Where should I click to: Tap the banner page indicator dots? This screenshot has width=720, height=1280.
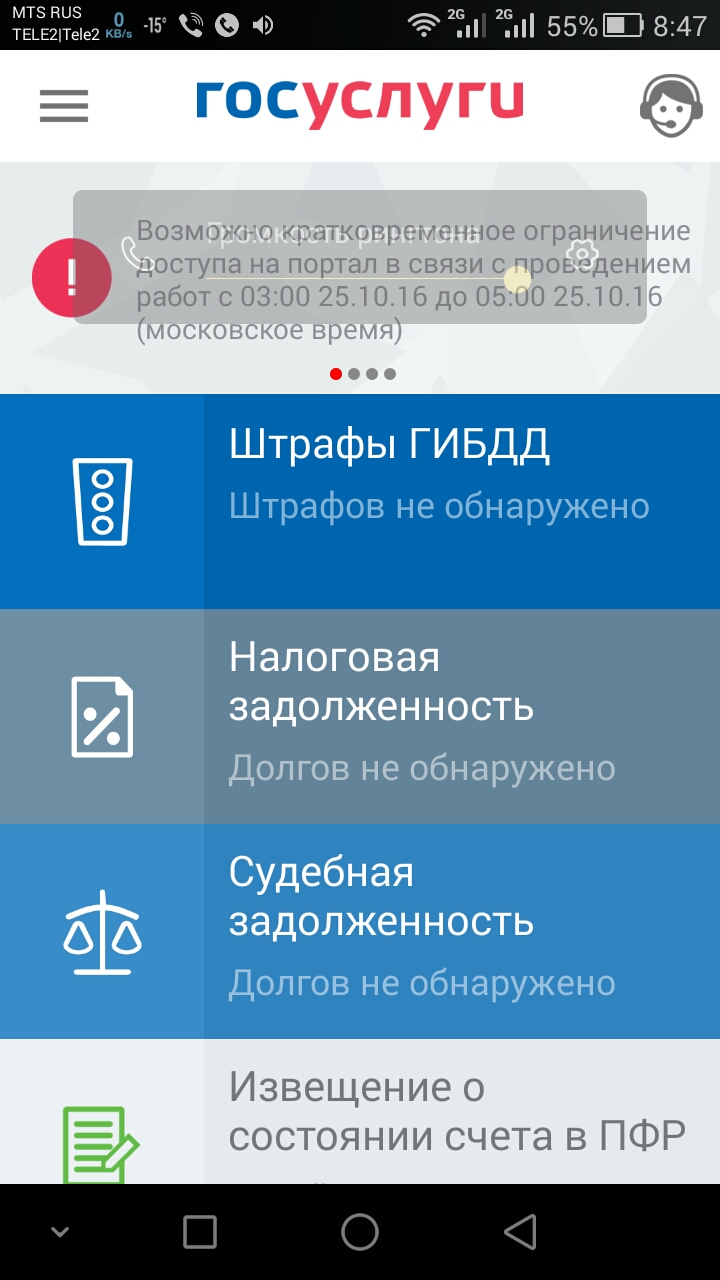(x=362, y=374)
